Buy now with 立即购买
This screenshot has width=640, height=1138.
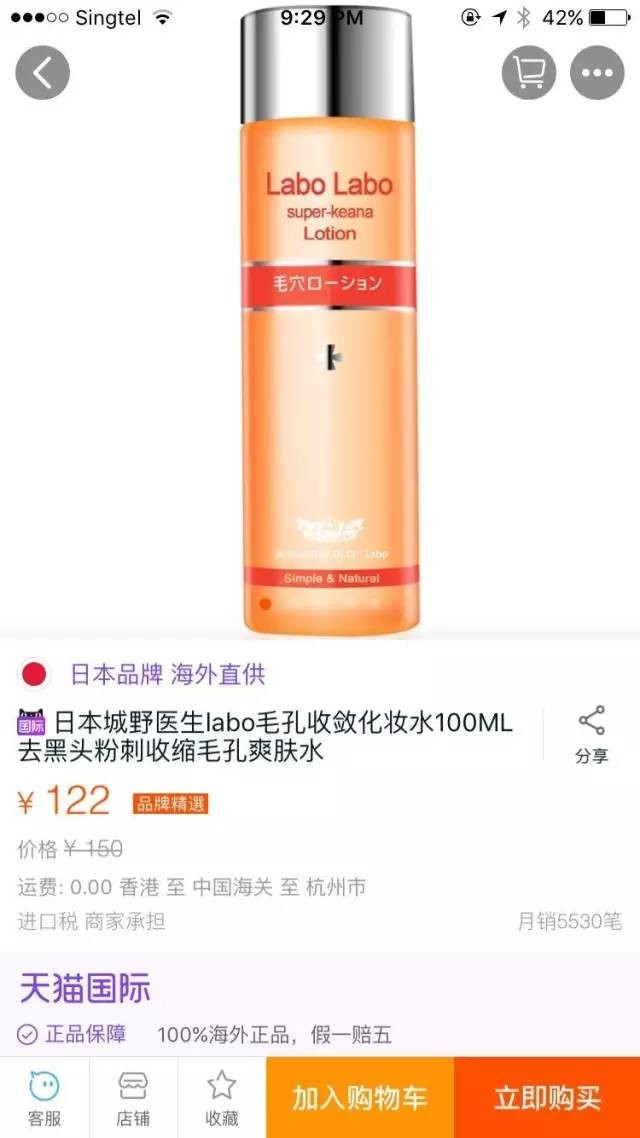[x=547, y=1098]
